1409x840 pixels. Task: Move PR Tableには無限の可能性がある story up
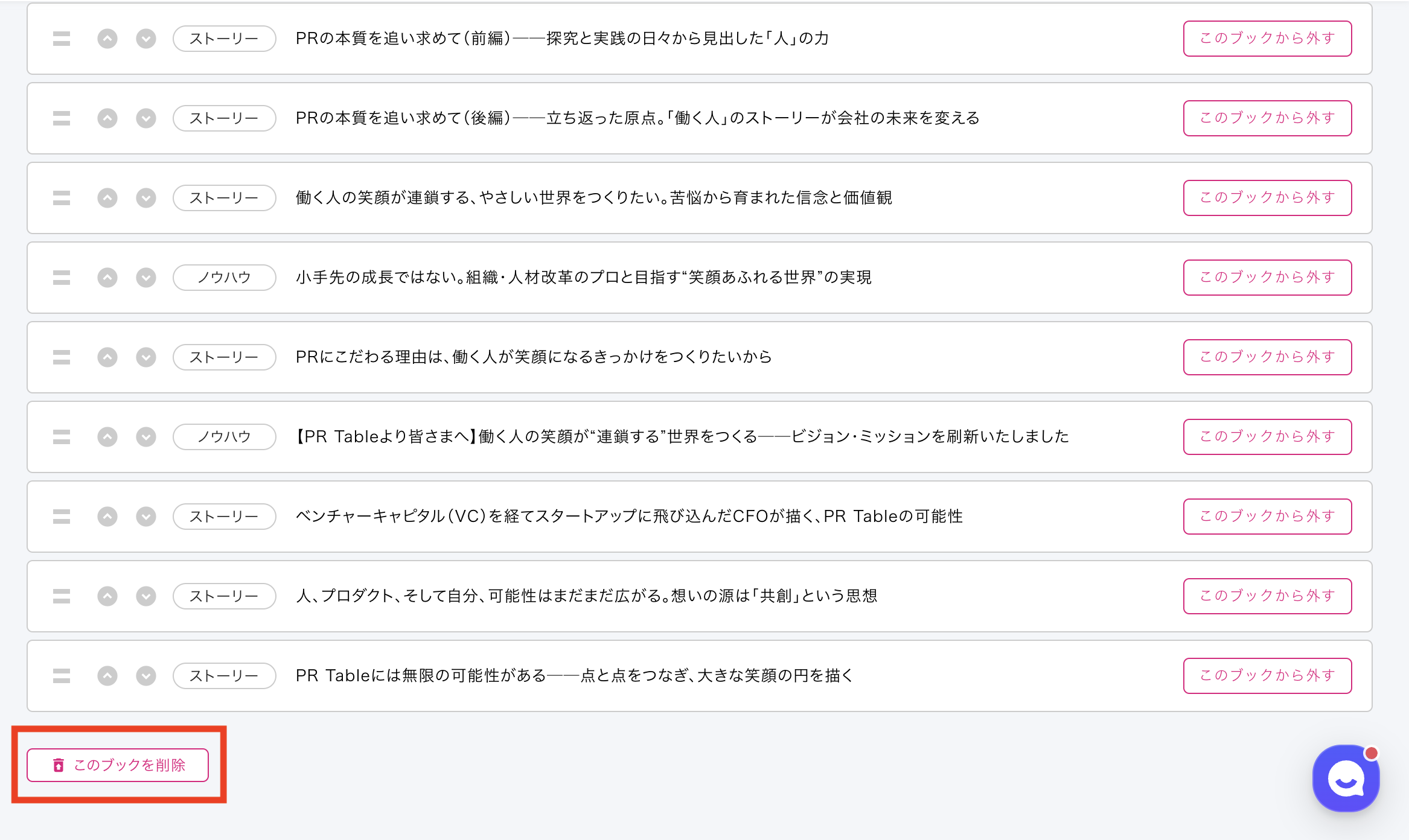pos(107,676)
